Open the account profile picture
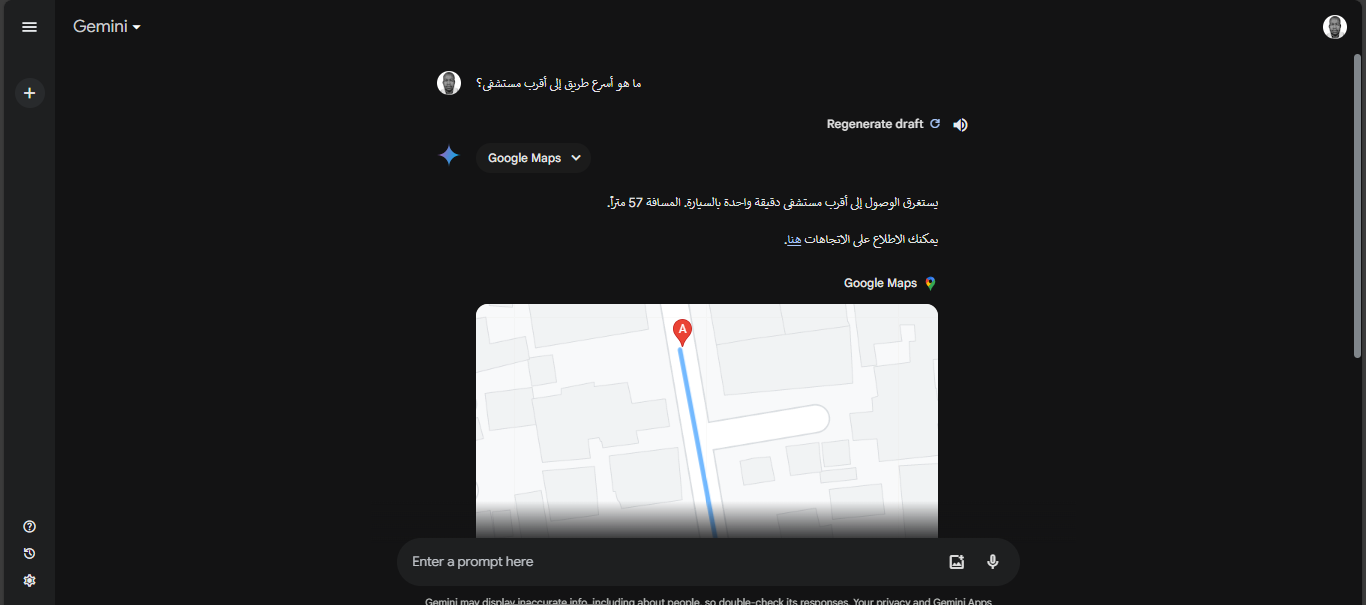Screen dimensions: 1366x605 click(x=1334, y=27)
